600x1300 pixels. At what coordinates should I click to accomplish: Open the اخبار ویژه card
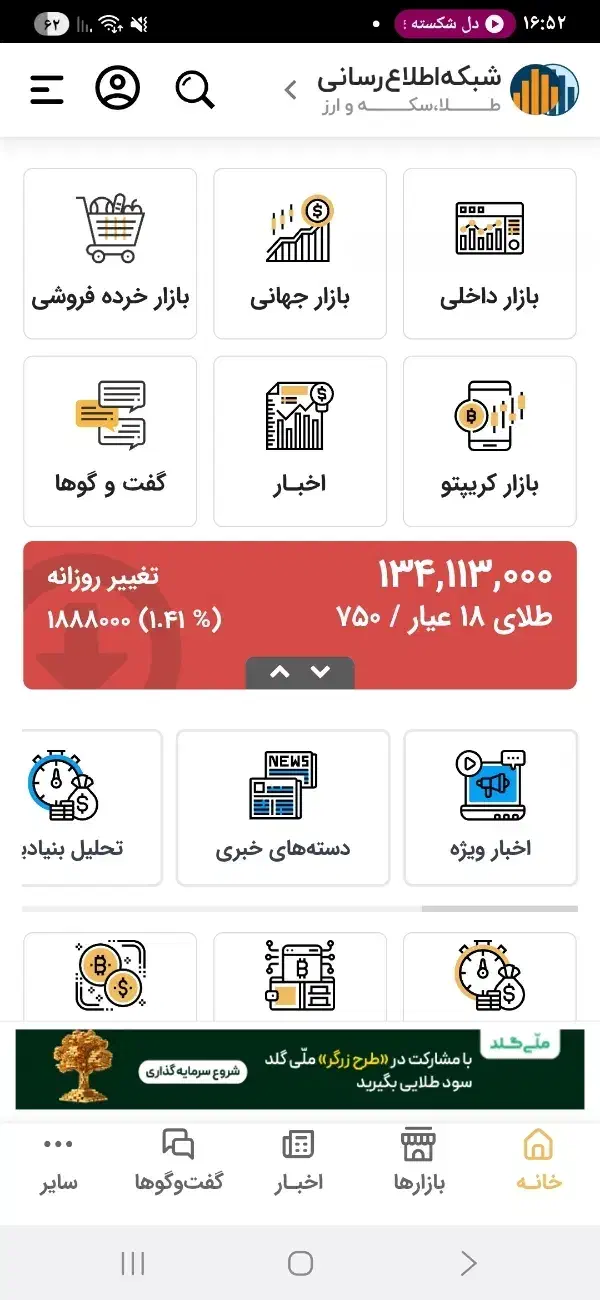[x=490, y=808]
